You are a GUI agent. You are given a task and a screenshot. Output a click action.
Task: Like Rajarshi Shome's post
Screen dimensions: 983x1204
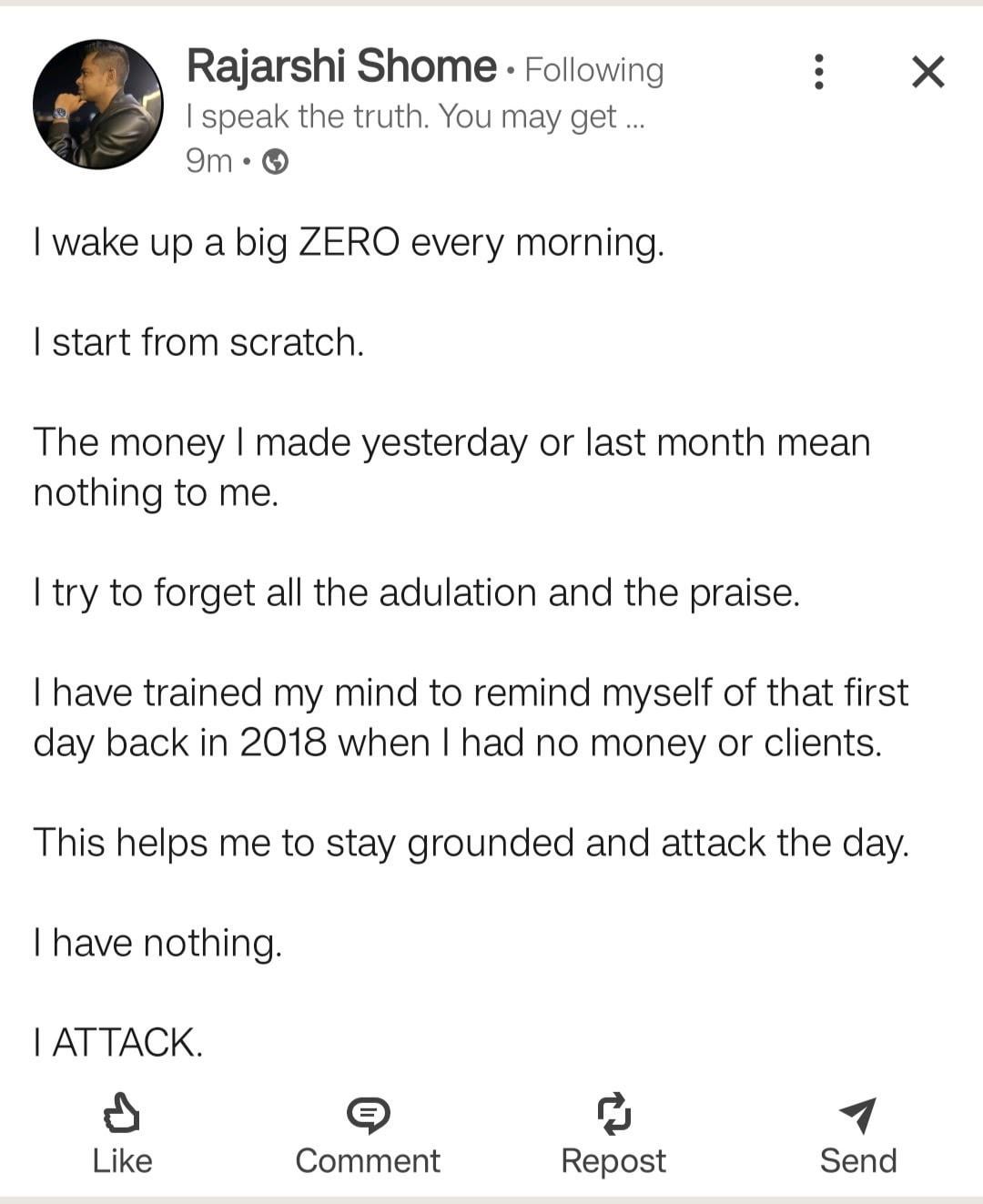[x=122, y=1133]
